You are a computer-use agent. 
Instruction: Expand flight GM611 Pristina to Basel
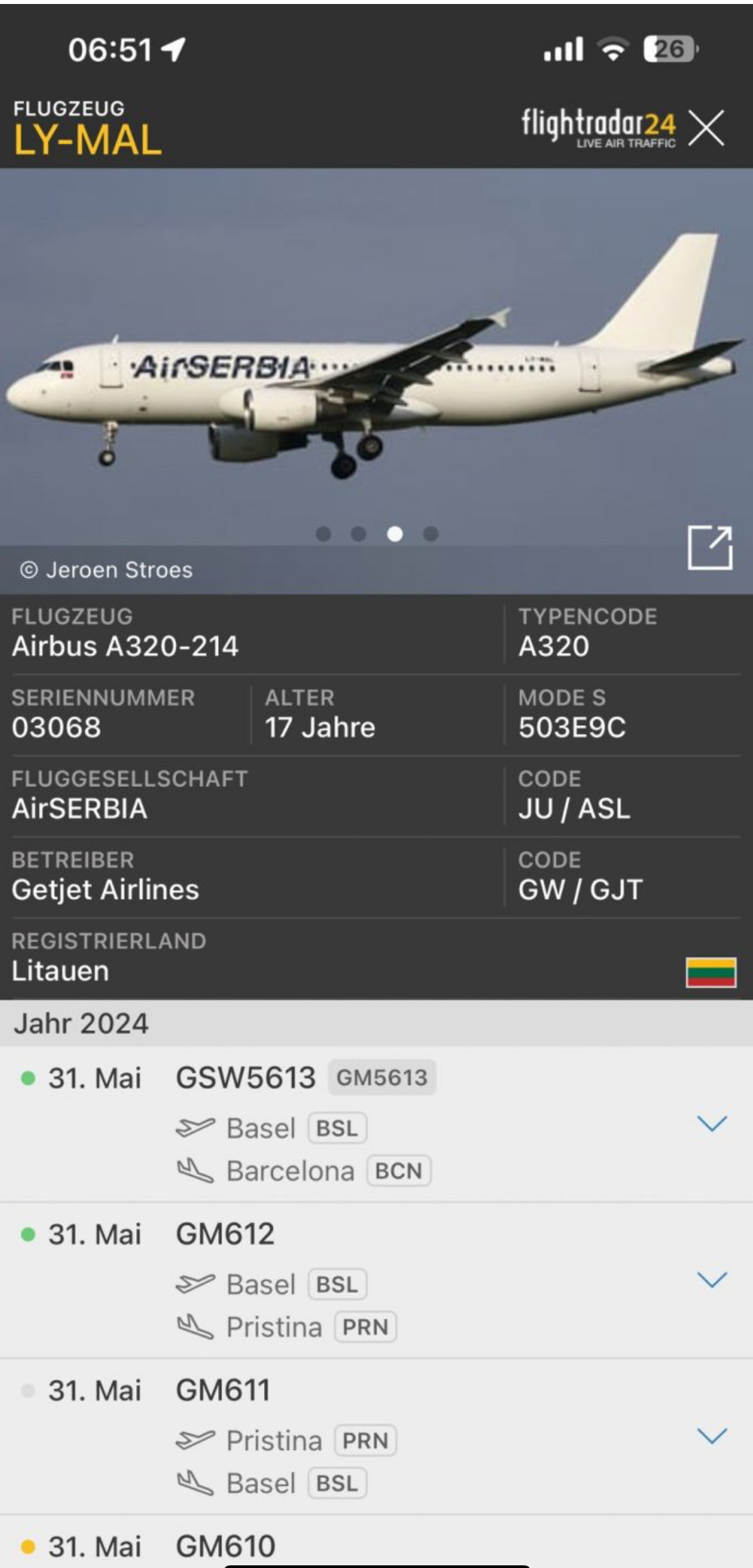pyautogui.click(x=711, y=1436)
